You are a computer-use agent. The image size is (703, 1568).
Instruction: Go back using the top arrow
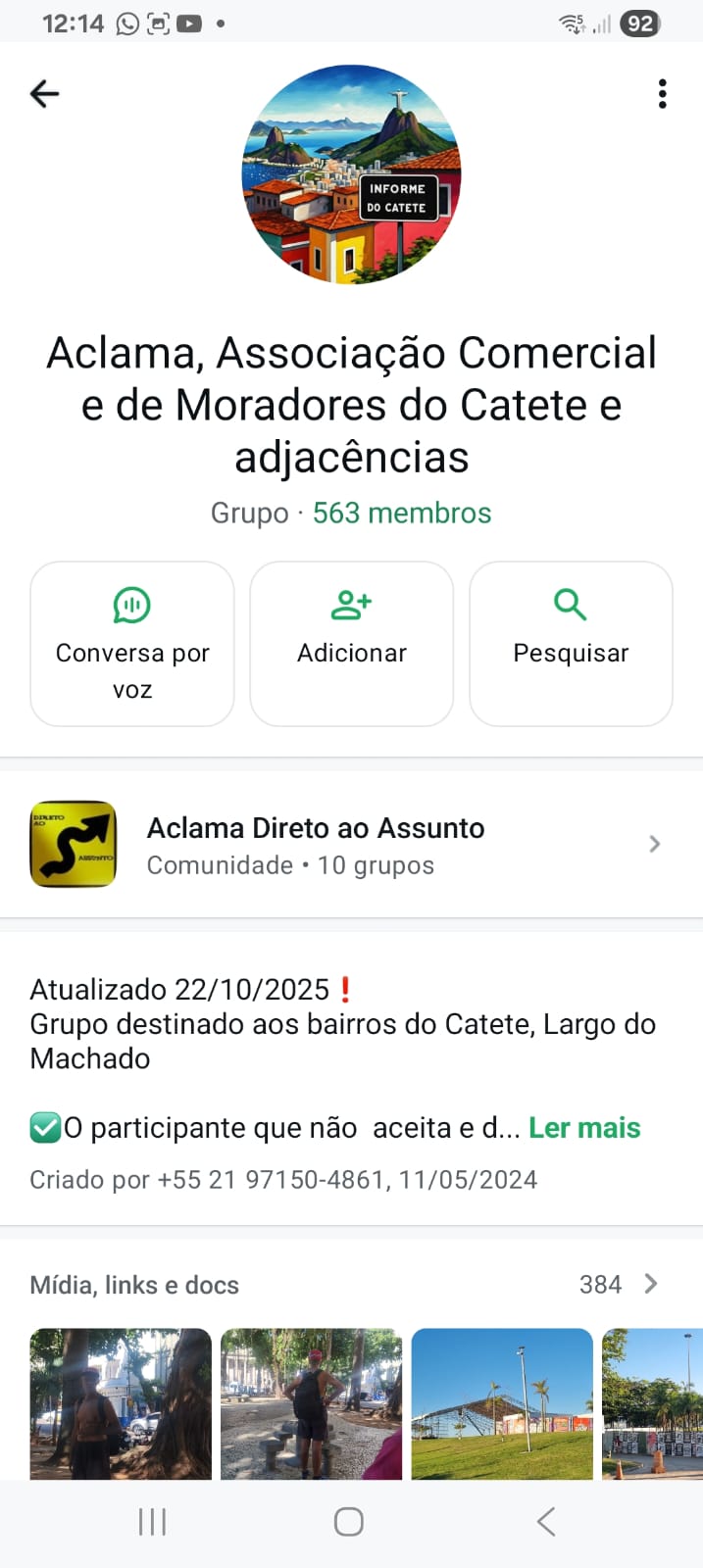tap(45, 94)
